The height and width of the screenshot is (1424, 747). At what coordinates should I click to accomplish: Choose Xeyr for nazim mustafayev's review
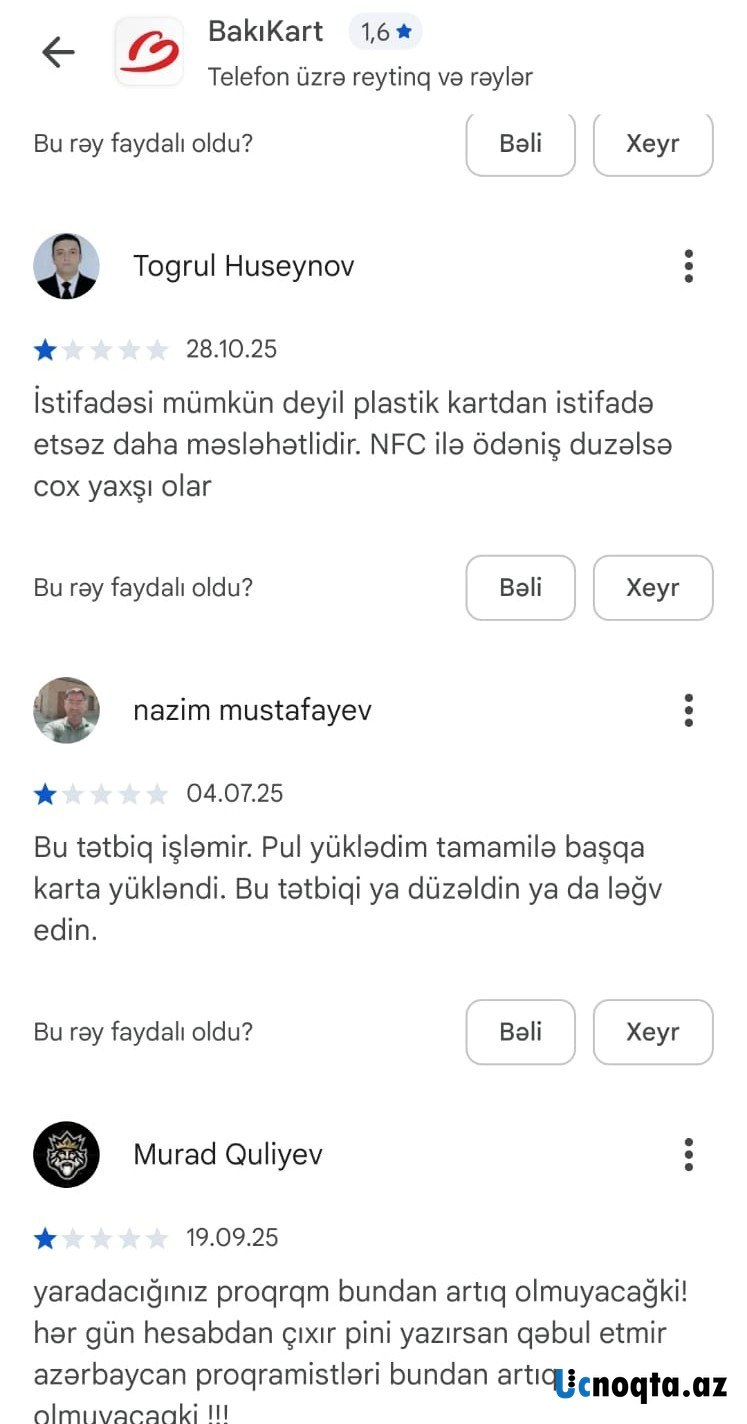pyautogui.click(x=652, y=1032)
